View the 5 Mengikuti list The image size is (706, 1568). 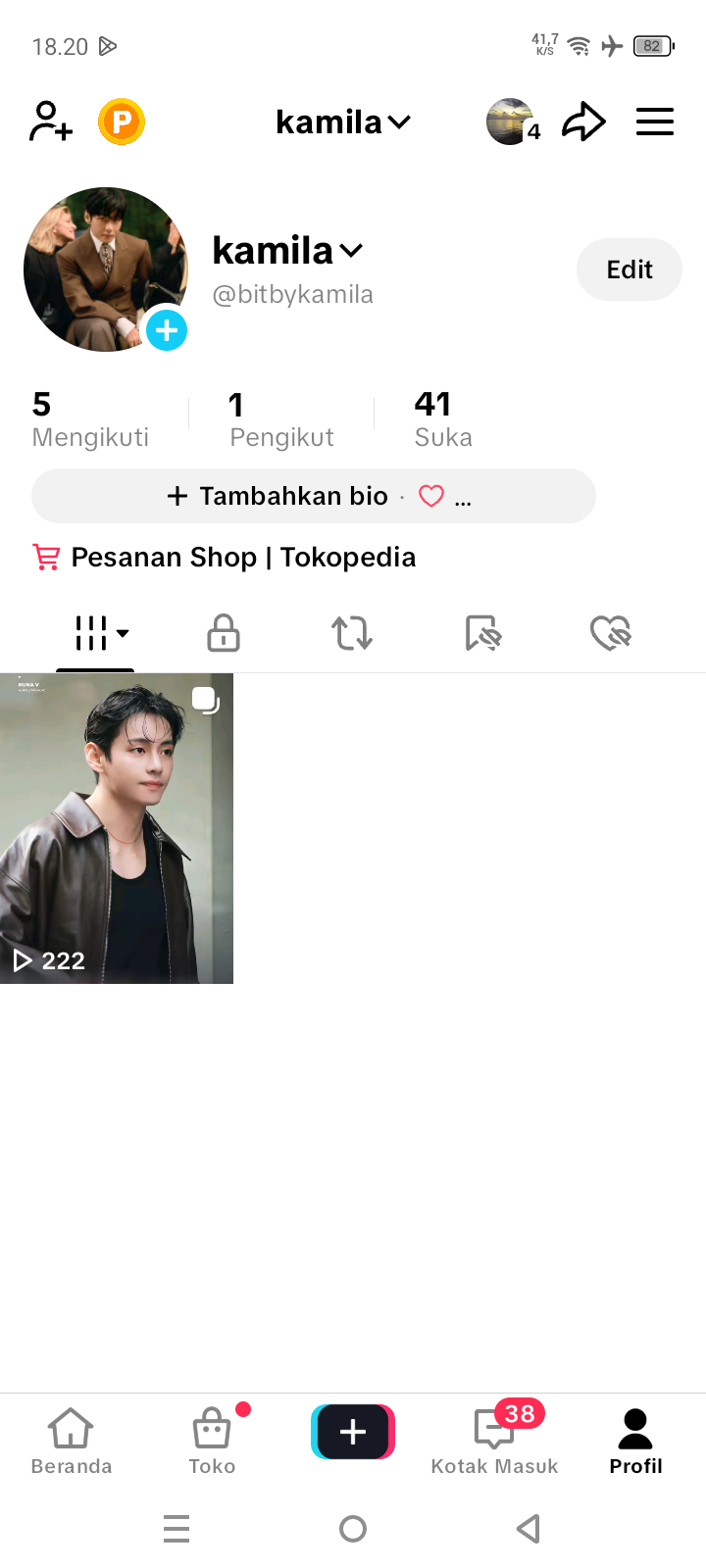click(x=90, y=419)
